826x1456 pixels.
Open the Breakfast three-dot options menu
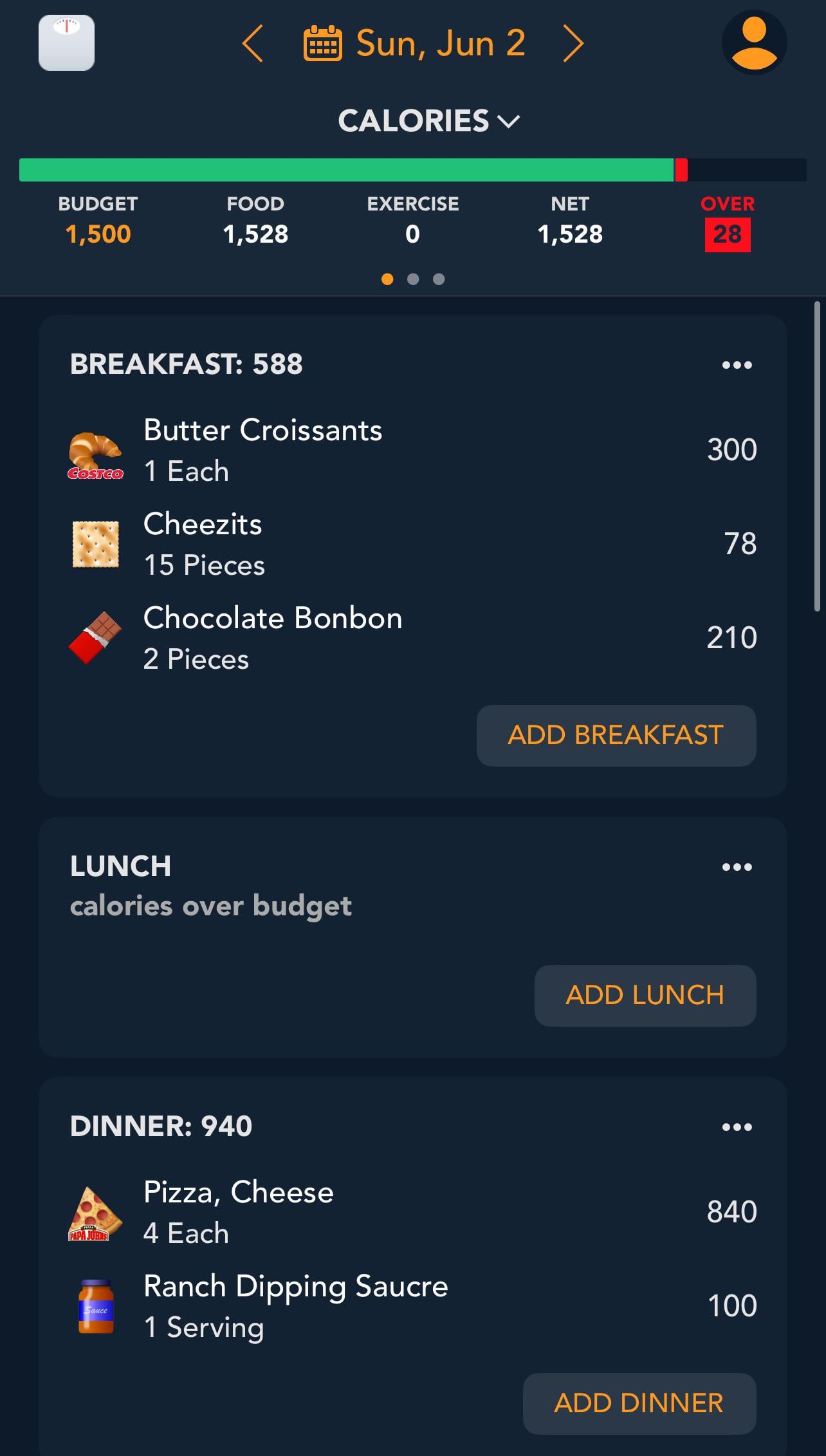coord(737,365)
